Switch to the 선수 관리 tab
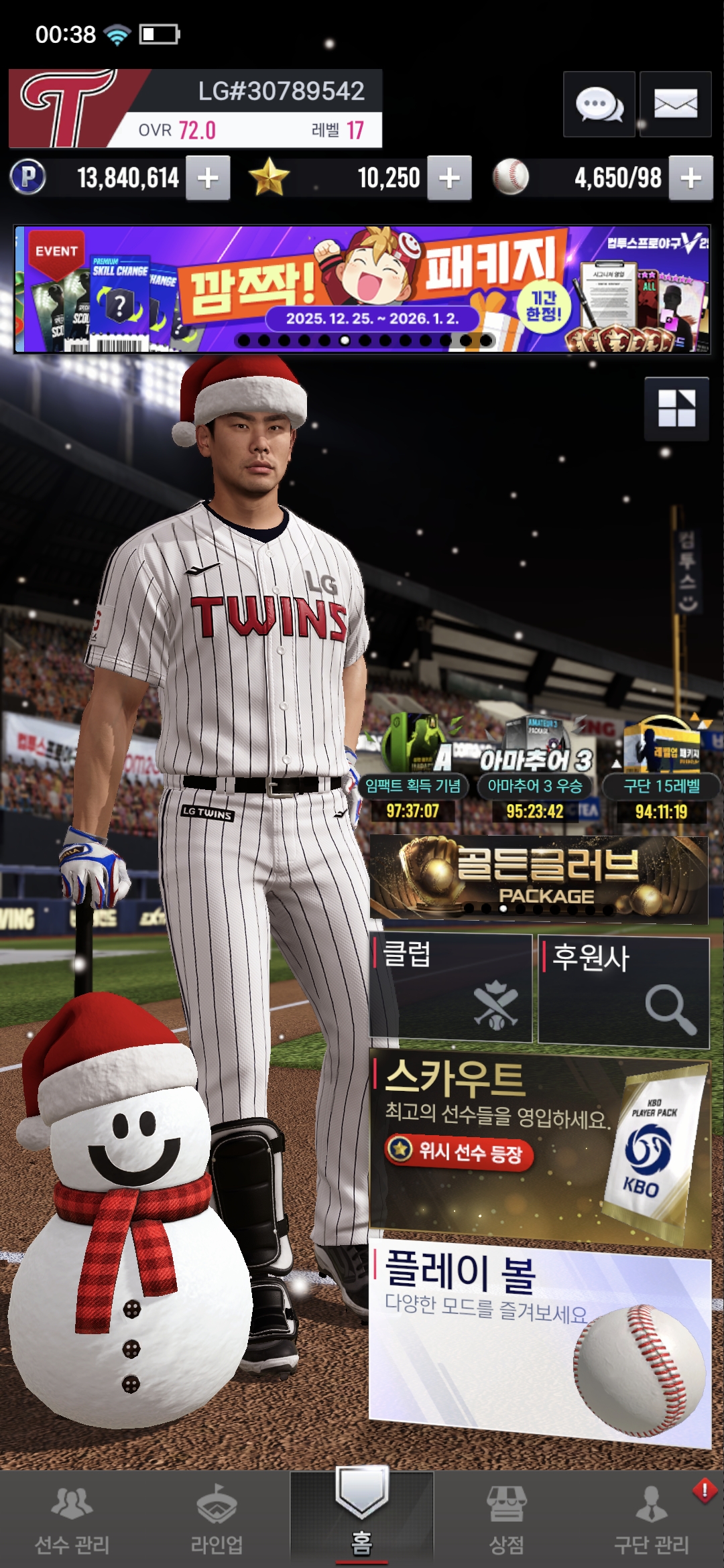Image resolution: width=724 pixels, height=1568 pixels. coord(72,1521)
